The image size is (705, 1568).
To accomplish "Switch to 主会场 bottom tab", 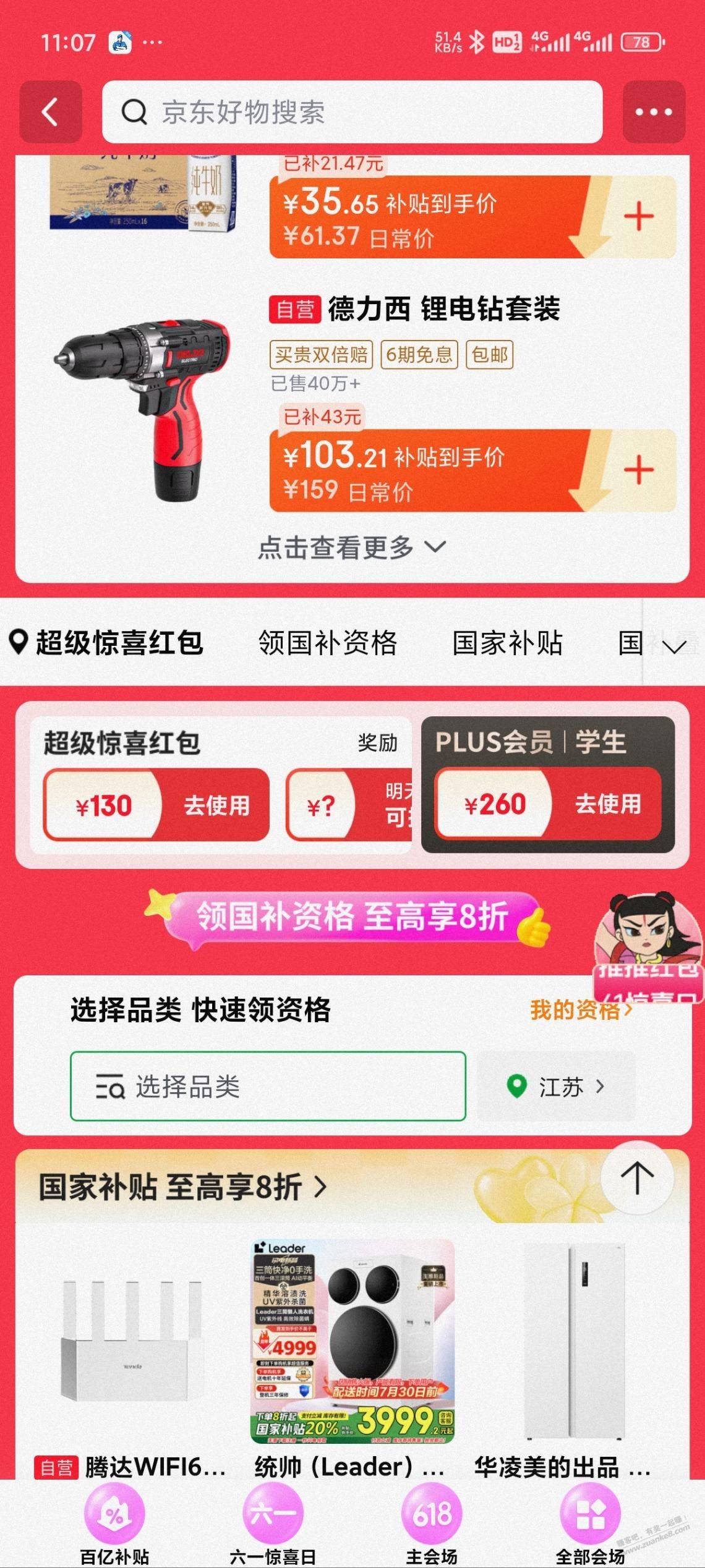I will point(432,1524).
